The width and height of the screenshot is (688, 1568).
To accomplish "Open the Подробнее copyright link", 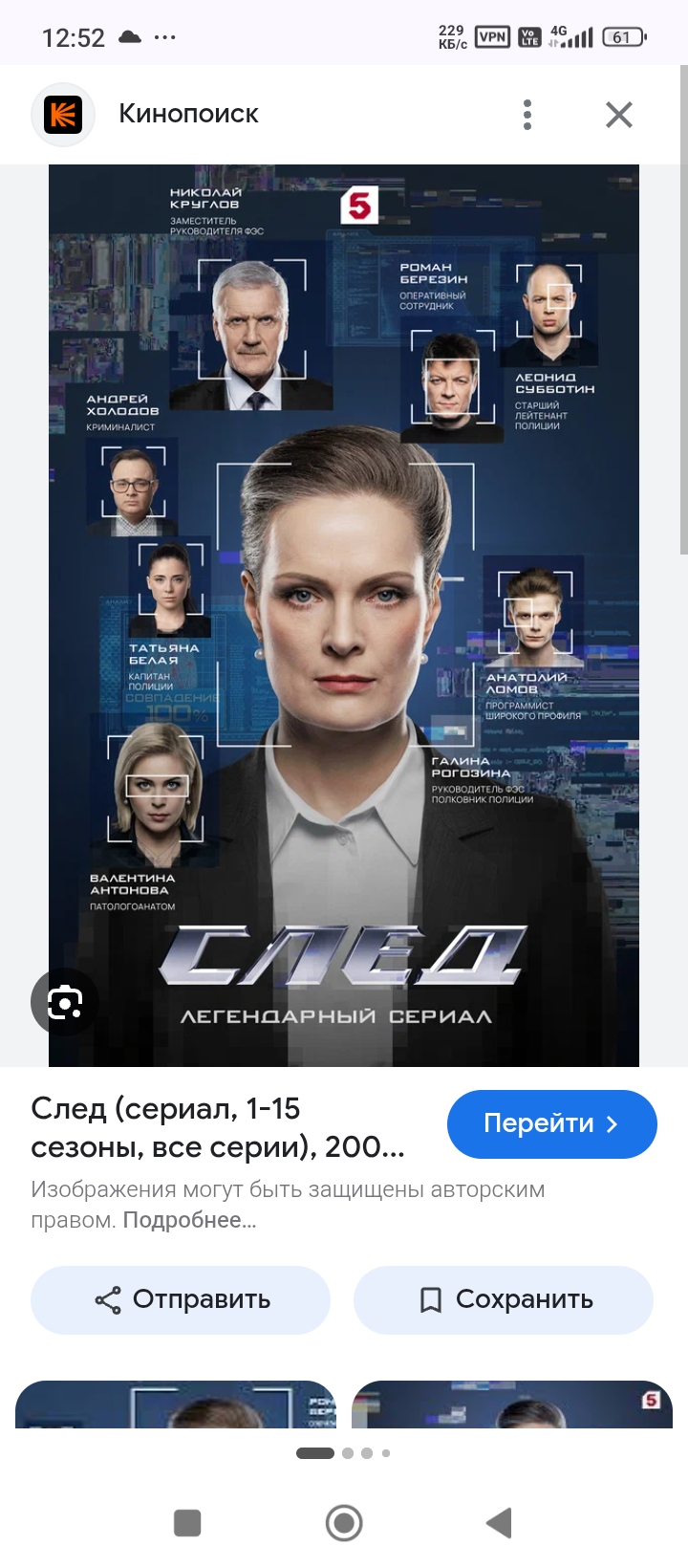I will pos(189,1220).
